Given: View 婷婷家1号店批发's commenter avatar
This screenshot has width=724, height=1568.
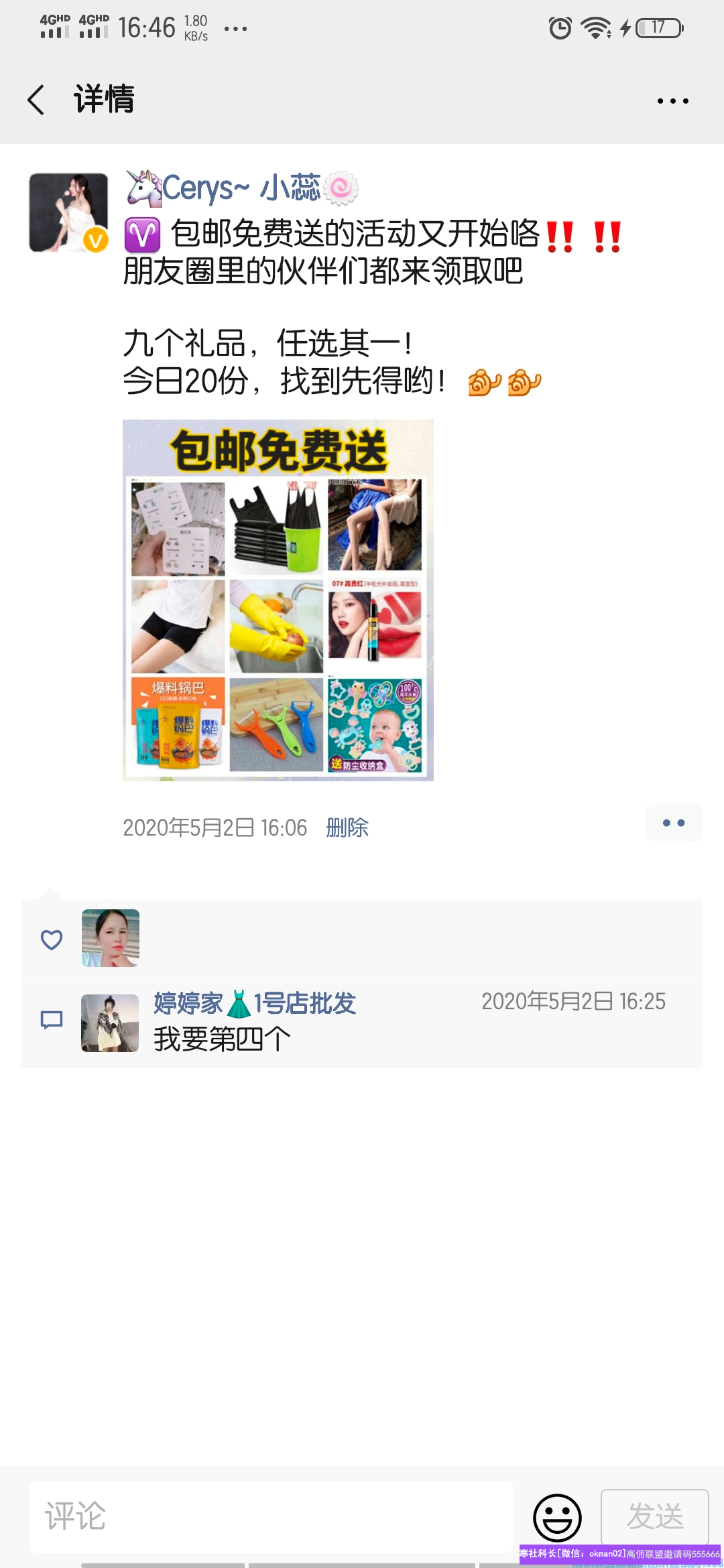Looking at the screenshot, I should click(110, 1023).
